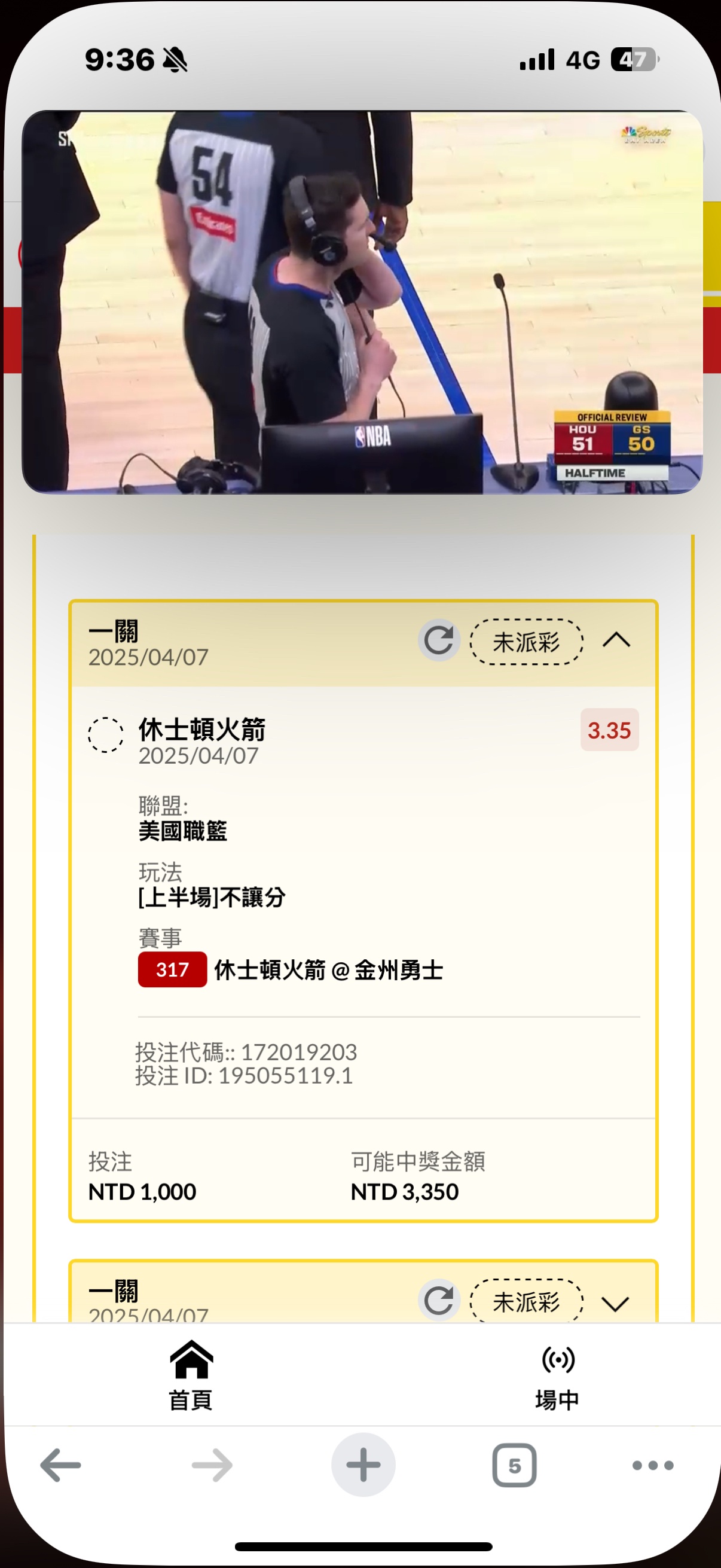
Task: Open the browser overflow menu
Action: [652, 1465]
